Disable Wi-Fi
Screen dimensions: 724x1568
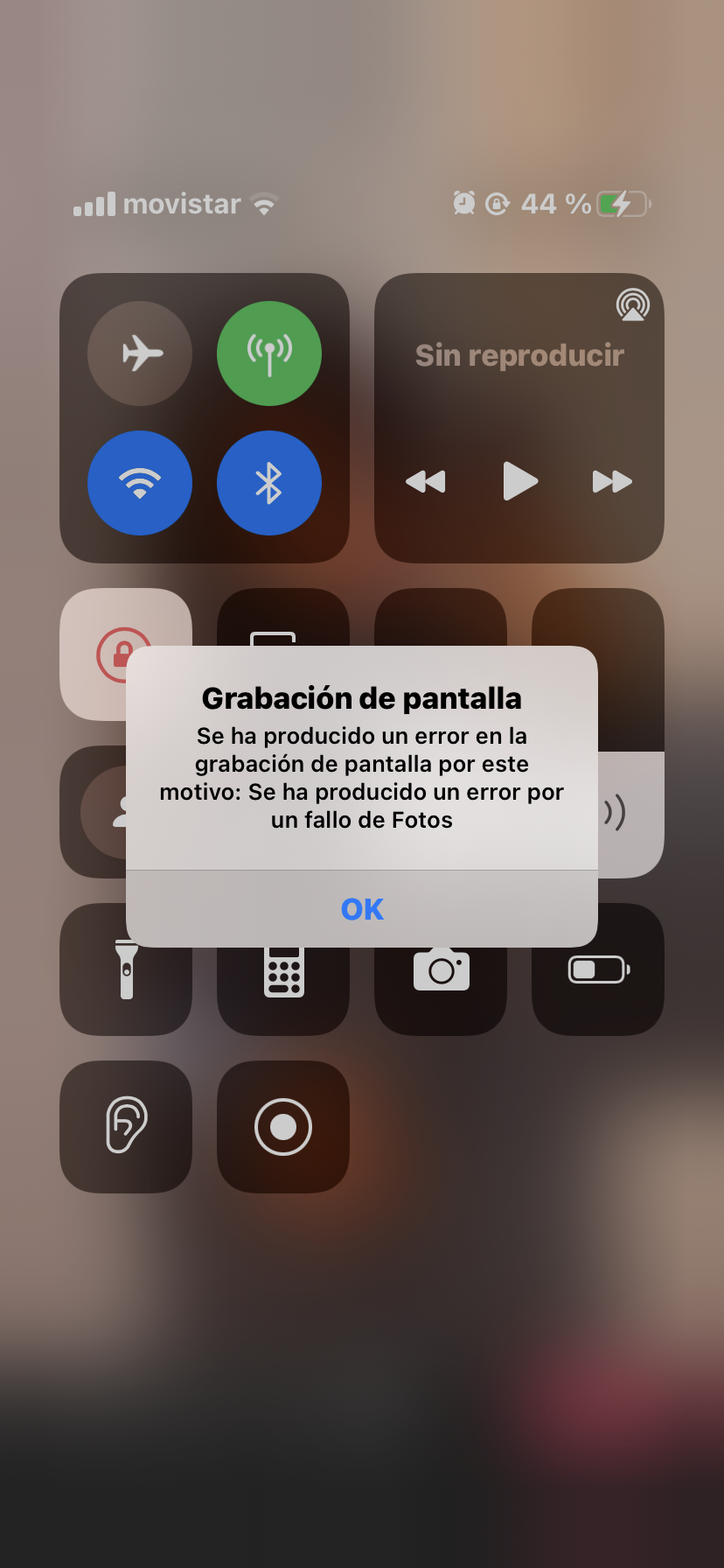tap(140, 483)
